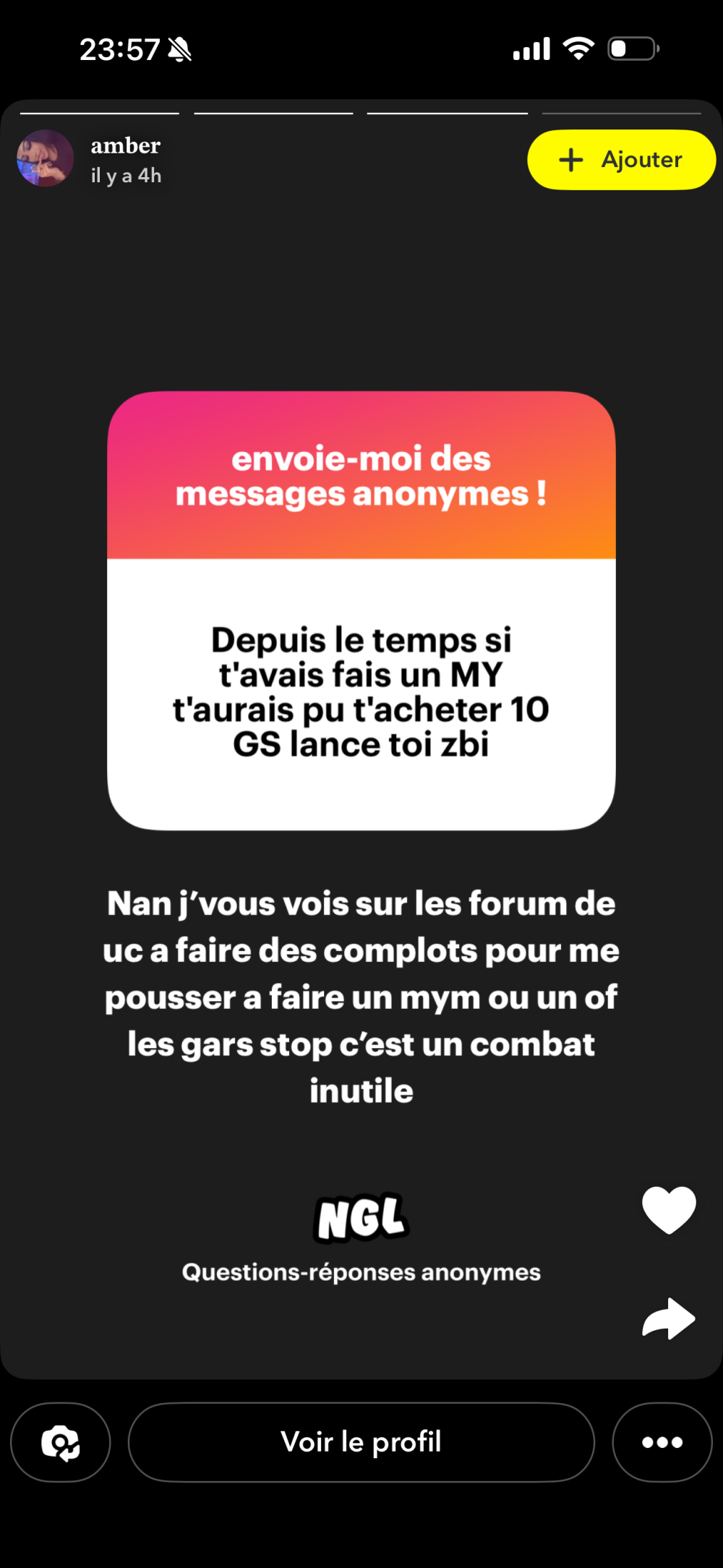Open the camera remix icon
This screenshot has width=723, height=1568.
pos(61,1442)
